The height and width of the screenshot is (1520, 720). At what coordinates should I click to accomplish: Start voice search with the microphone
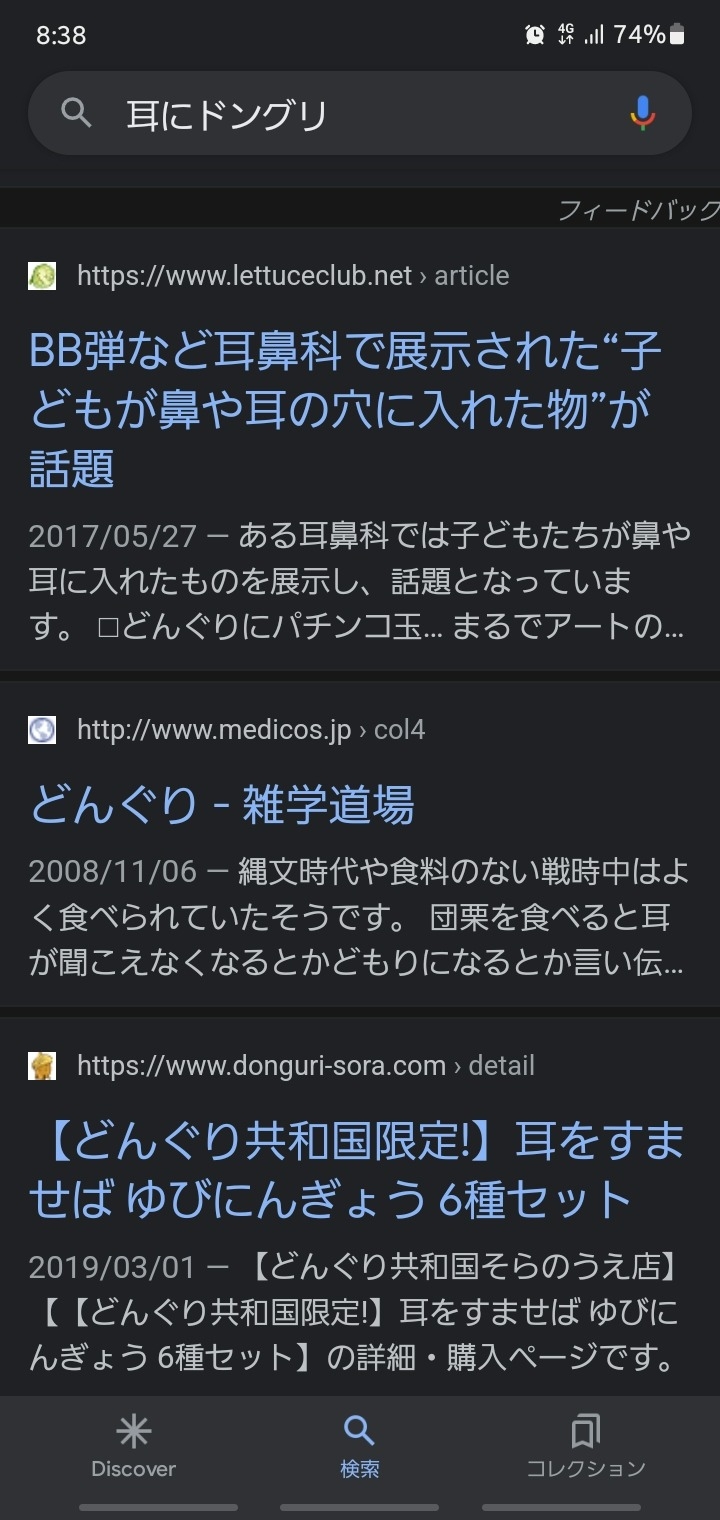(643, 114)
